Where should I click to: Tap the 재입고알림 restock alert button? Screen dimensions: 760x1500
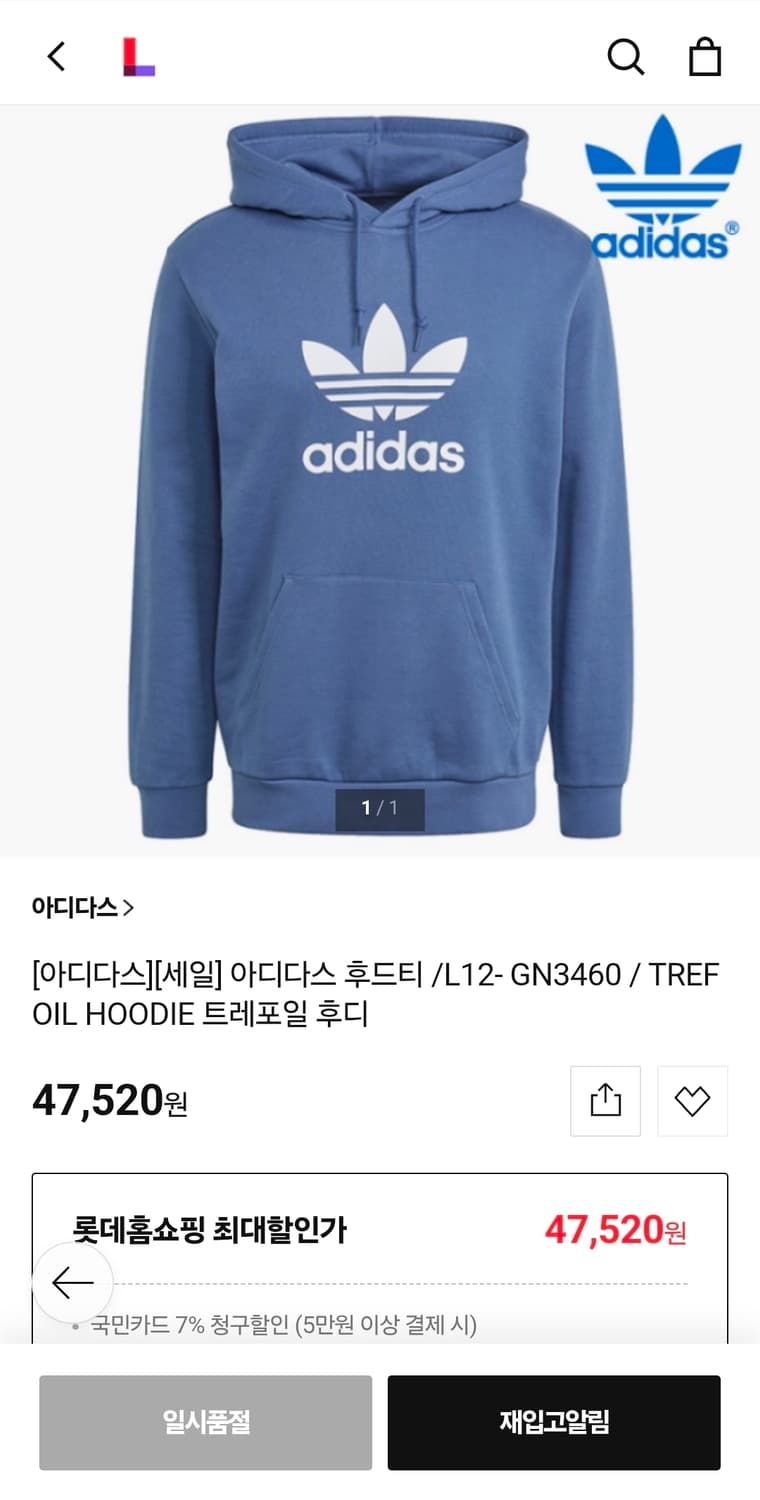[554, 1422]
